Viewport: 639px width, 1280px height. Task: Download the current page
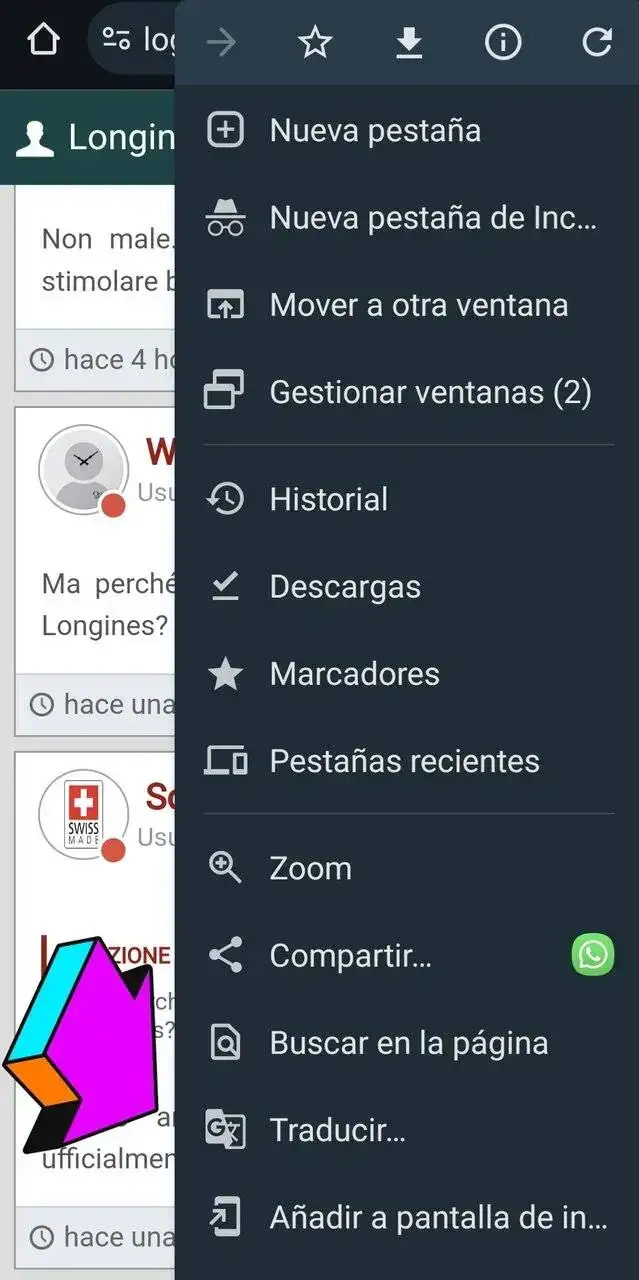(409, 43)
